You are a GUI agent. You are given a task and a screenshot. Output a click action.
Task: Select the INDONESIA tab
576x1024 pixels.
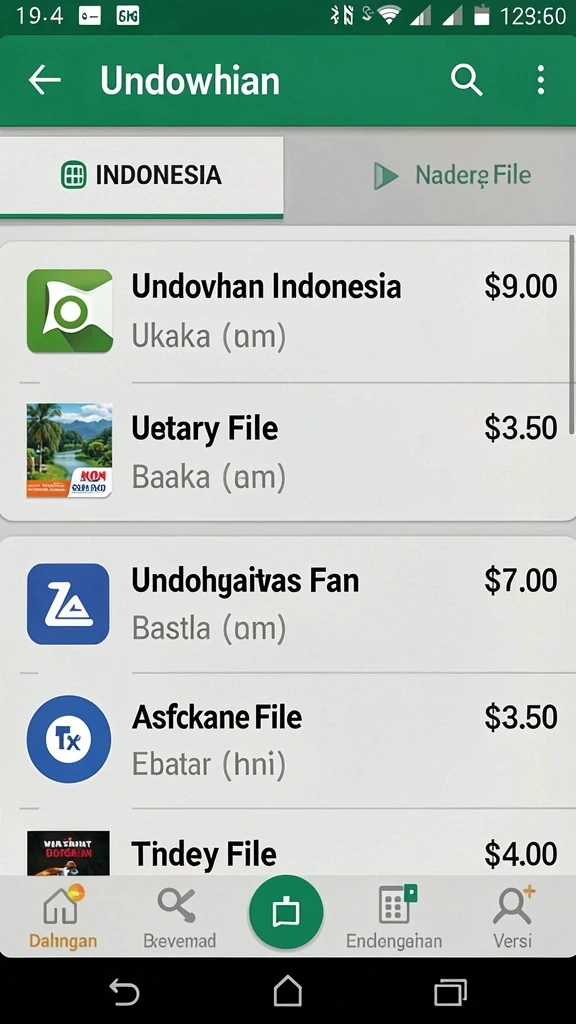142,176
